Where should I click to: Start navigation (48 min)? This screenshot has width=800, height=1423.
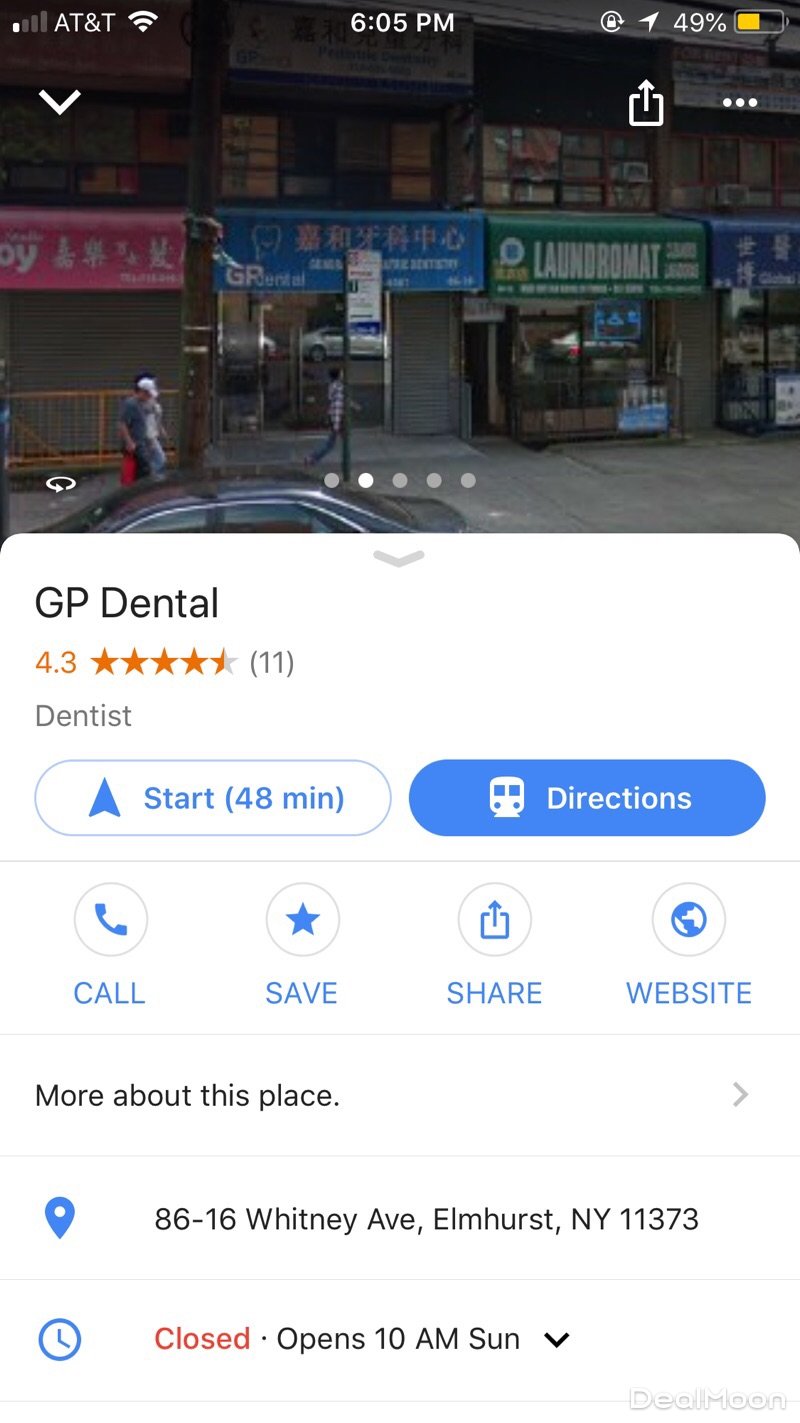(213, 798)
